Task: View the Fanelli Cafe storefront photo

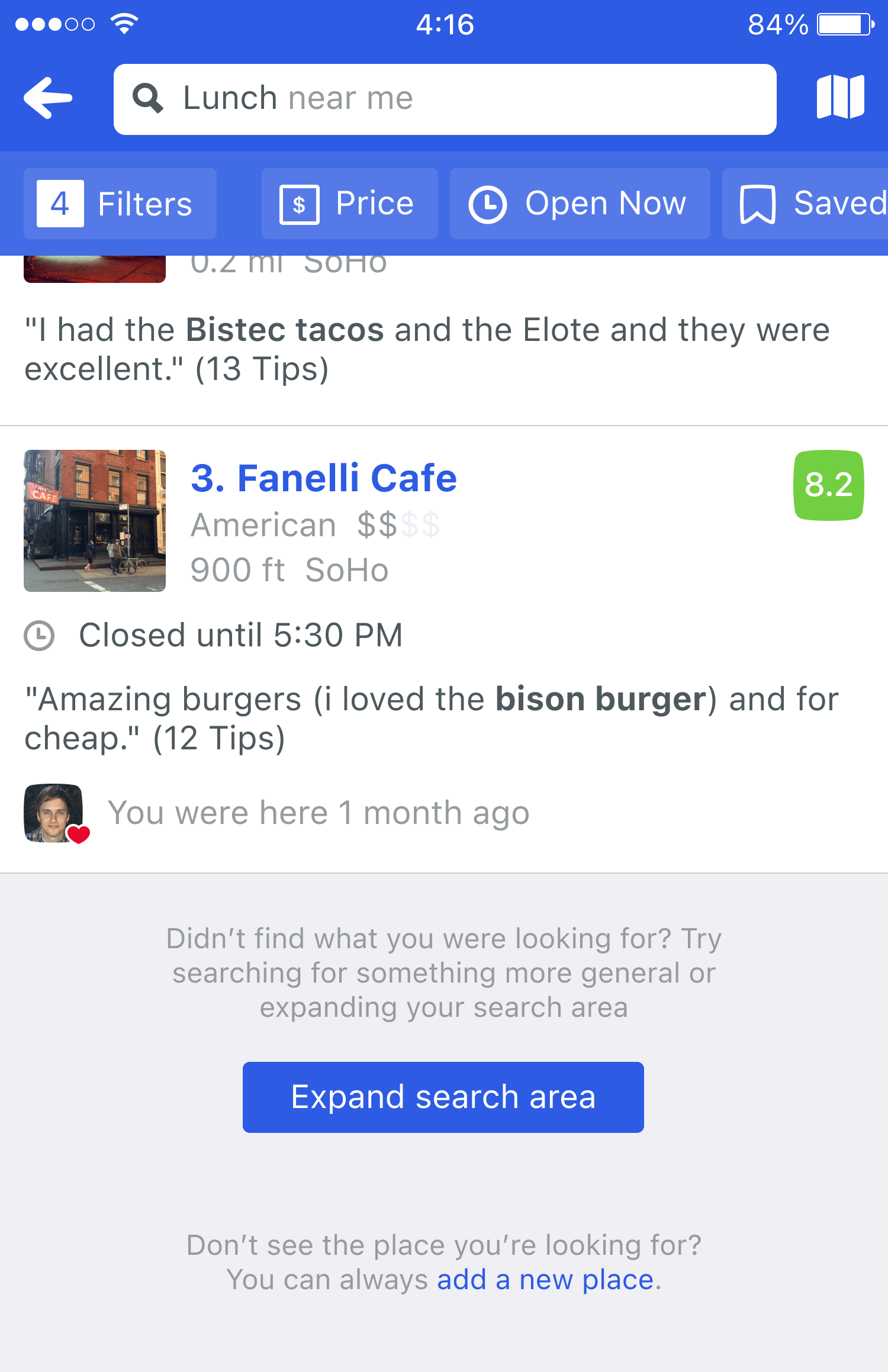Action: (95, 521)
